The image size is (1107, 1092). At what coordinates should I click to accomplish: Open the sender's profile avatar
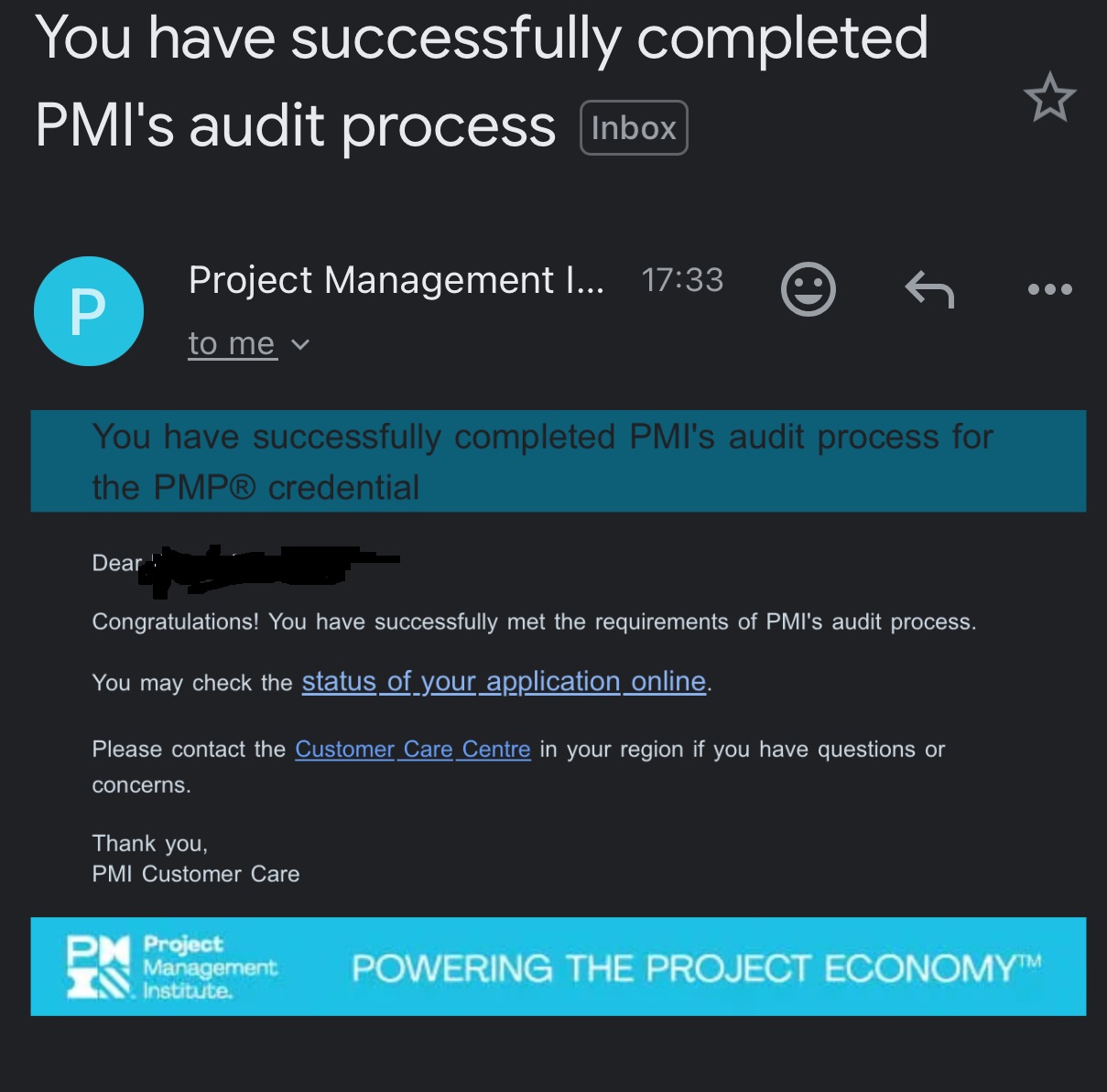point(89,311)
